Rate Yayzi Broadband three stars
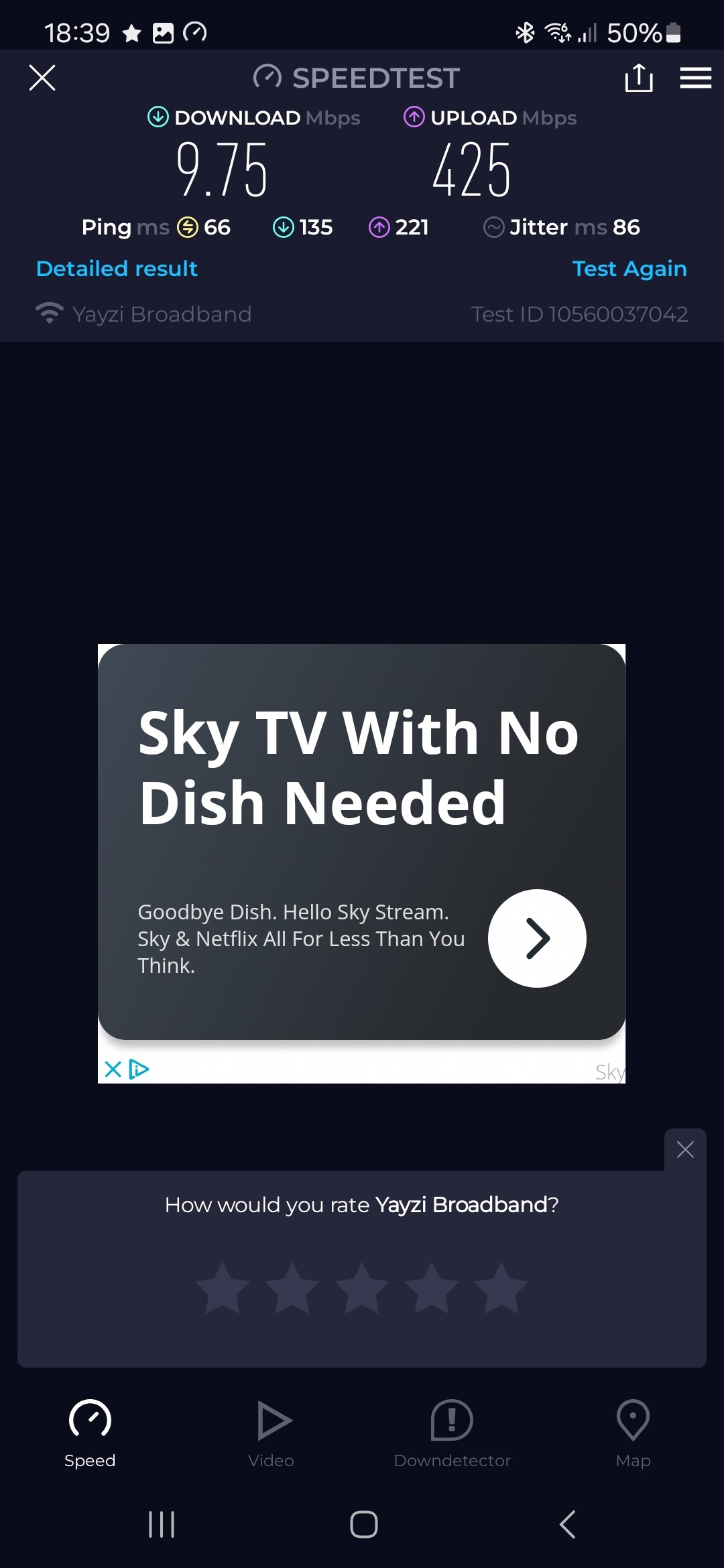The width and height of the screenshot is (724, 1568). tap(362, 1289)
